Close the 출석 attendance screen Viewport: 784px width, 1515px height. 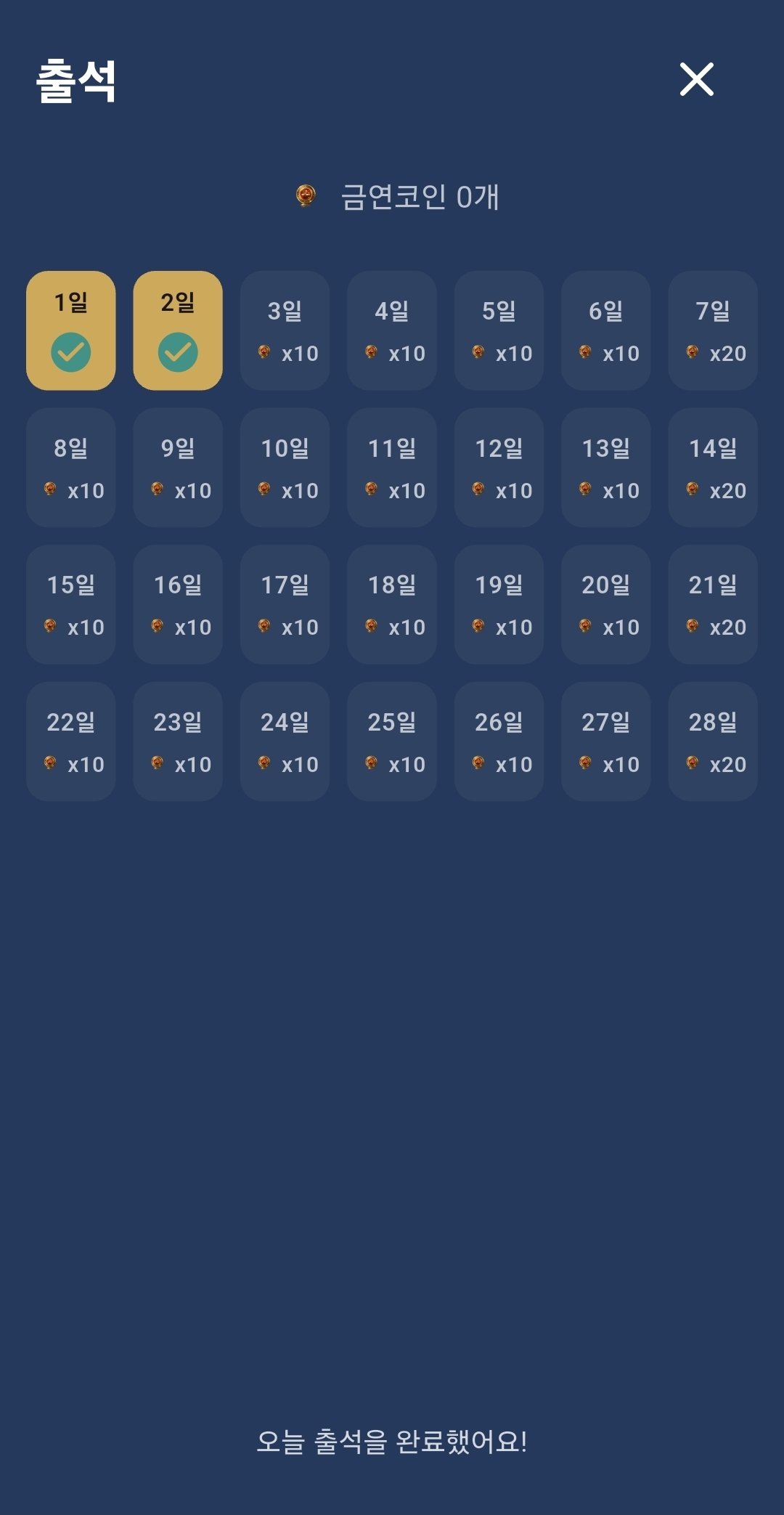click(696, 79)
